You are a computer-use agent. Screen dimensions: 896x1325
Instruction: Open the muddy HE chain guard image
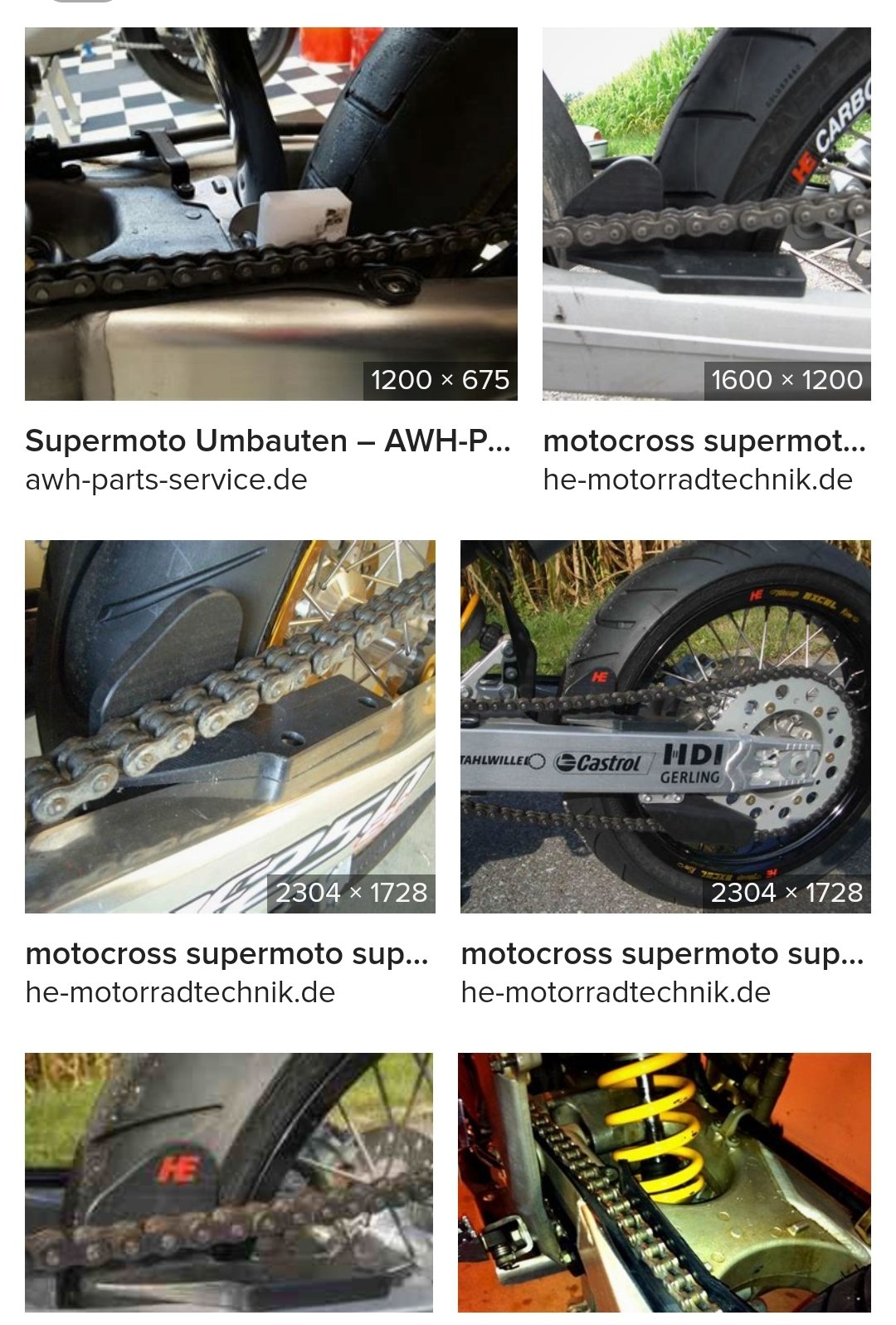(229, 1181)
